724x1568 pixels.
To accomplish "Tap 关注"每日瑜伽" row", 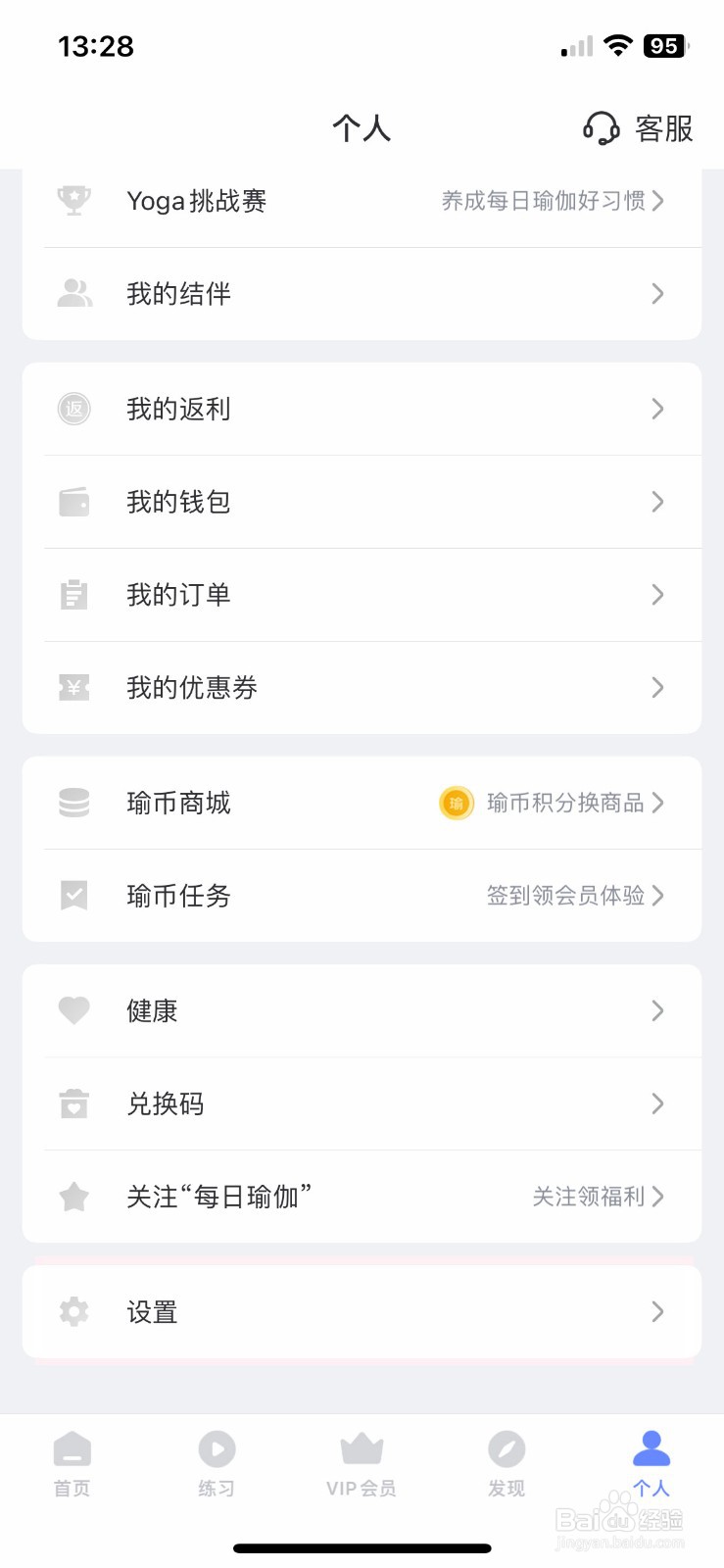I will point(362,1197).
